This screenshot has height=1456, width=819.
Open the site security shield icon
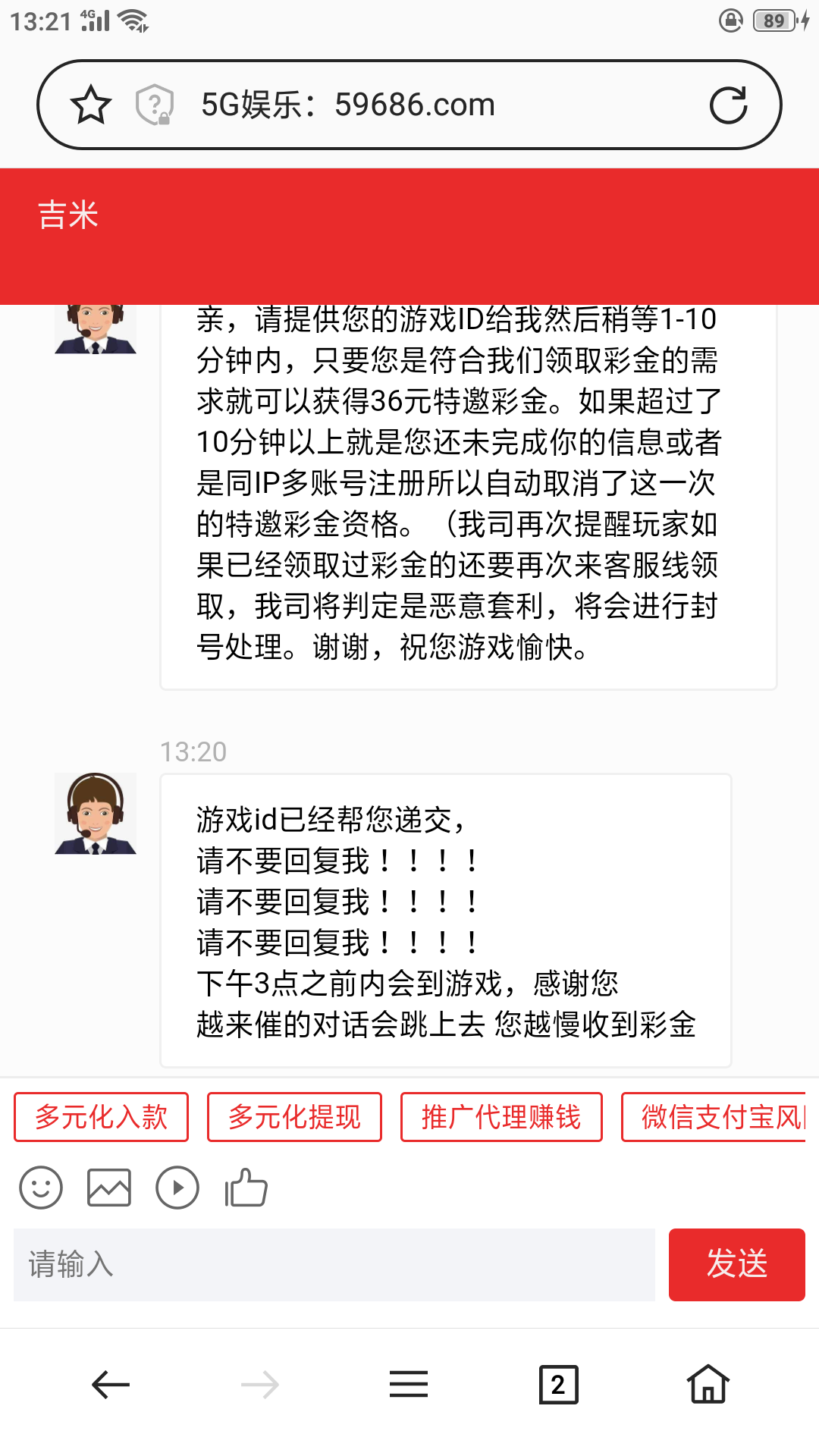pos(155,105)
